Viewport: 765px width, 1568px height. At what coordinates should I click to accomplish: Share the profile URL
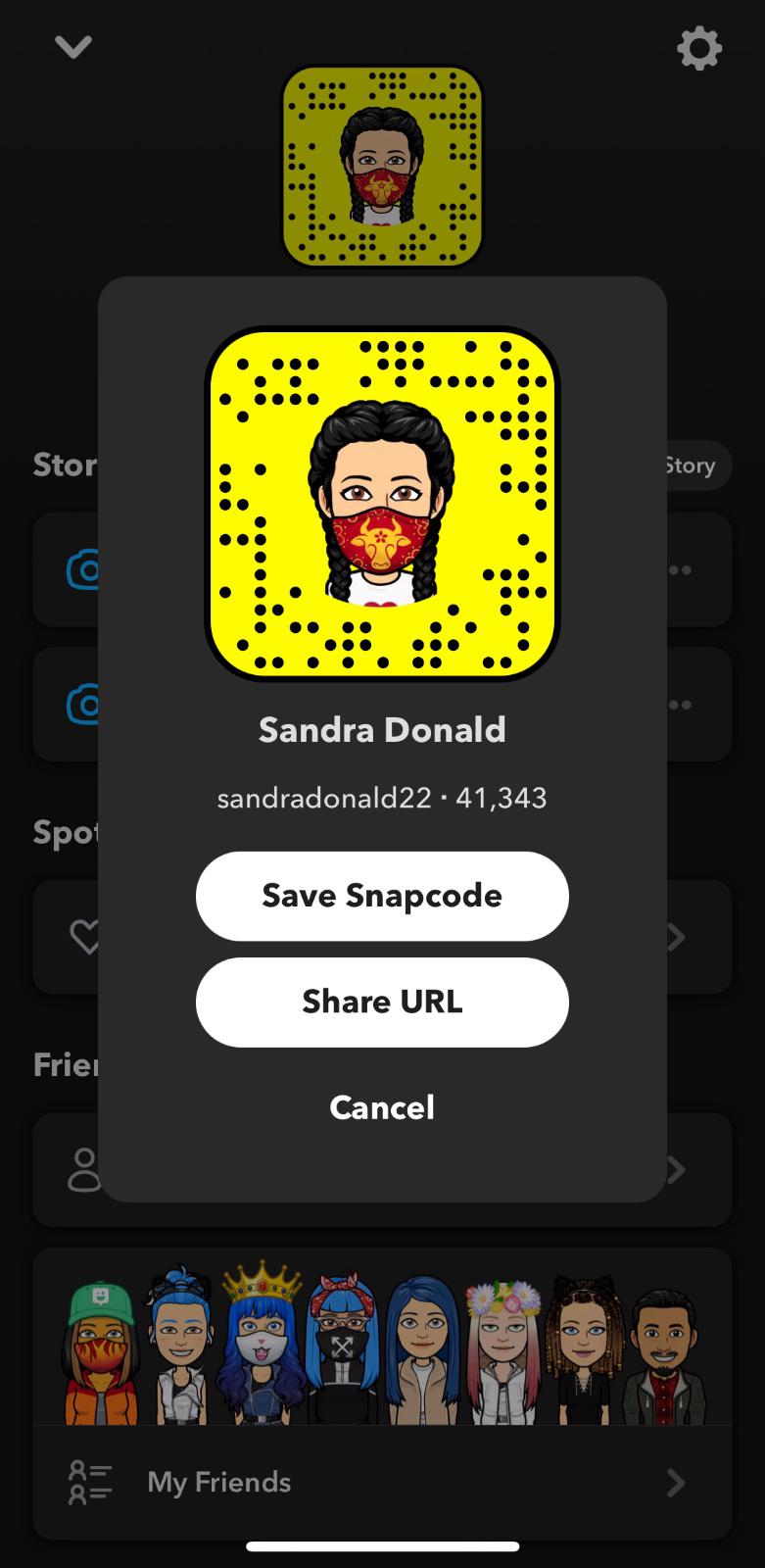(x=382, y=1002)
